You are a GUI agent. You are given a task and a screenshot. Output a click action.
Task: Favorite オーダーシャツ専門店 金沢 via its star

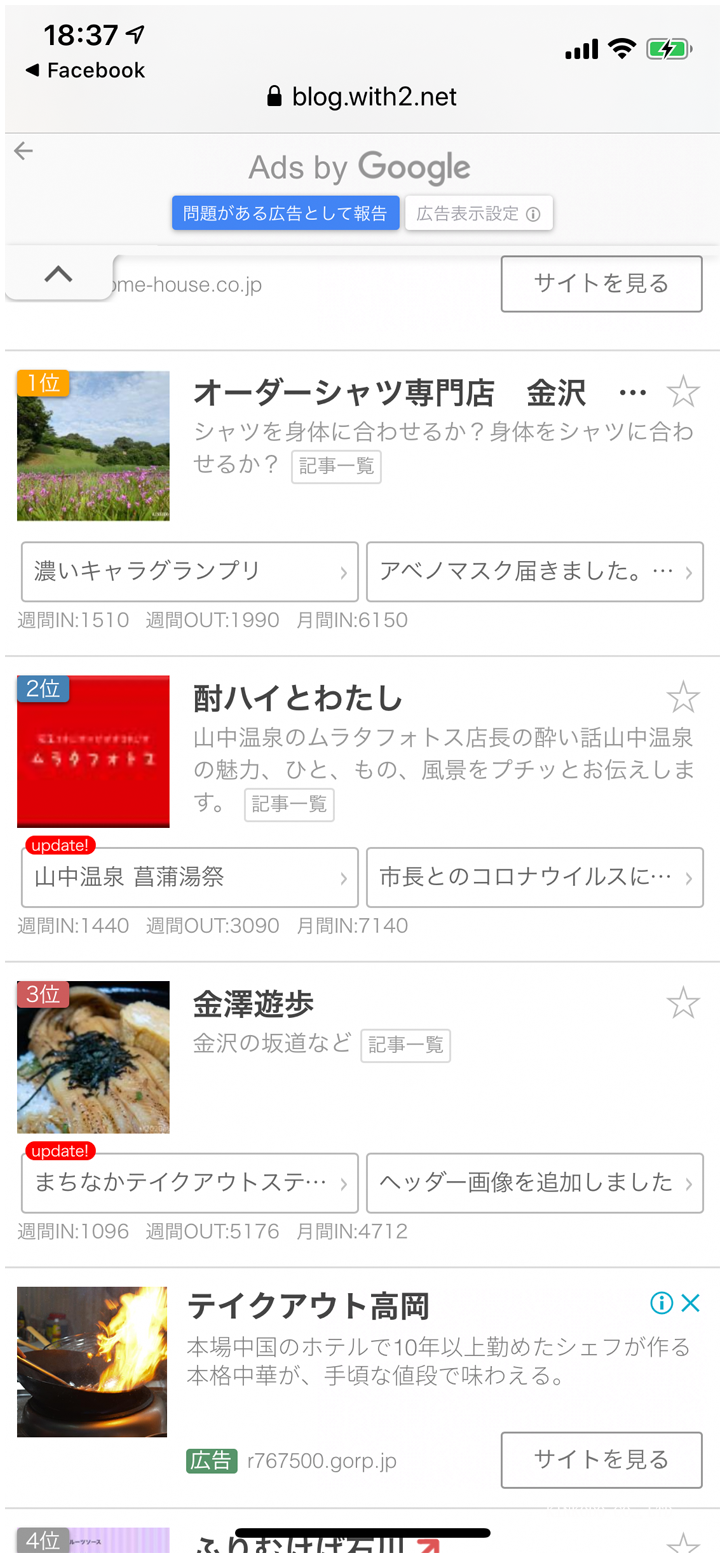click(x=683, y=391)
